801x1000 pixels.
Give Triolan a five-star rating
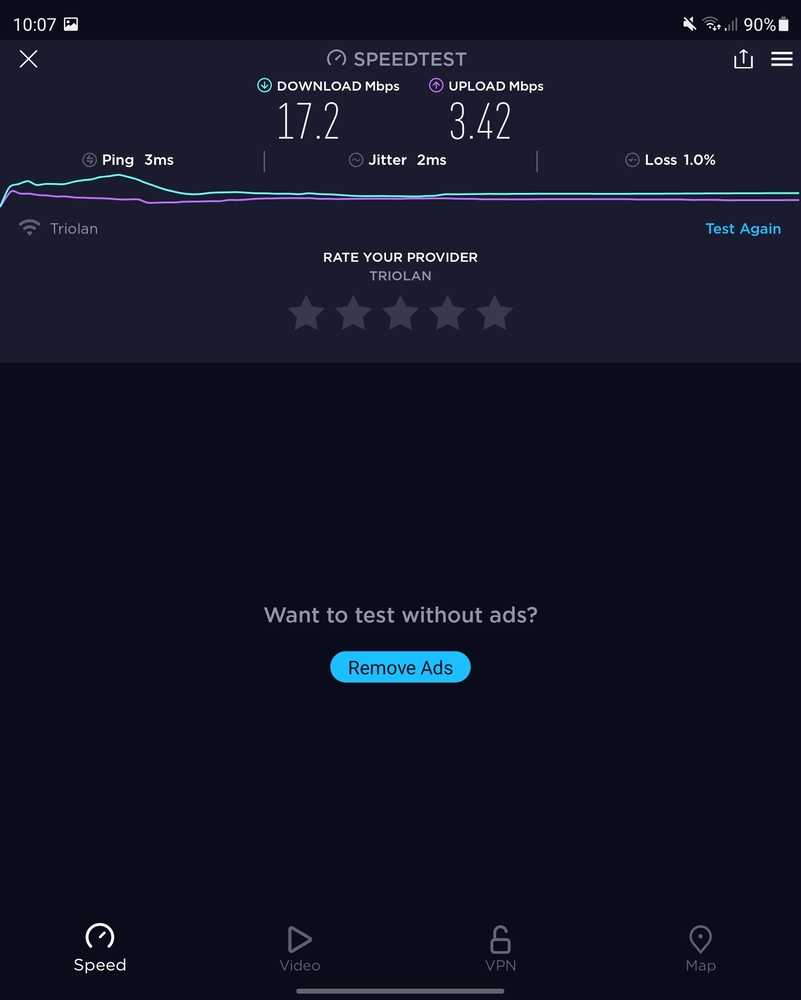494,314
